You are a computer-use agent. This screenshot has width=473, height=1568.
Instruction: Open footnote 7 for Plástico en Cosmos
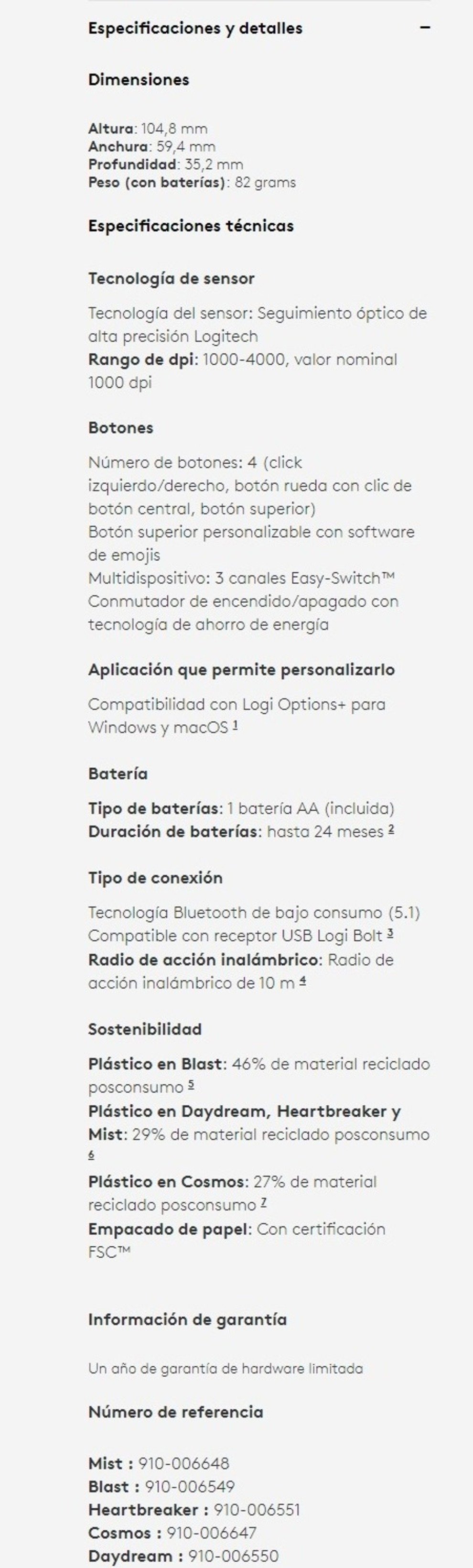(264, 1203)
